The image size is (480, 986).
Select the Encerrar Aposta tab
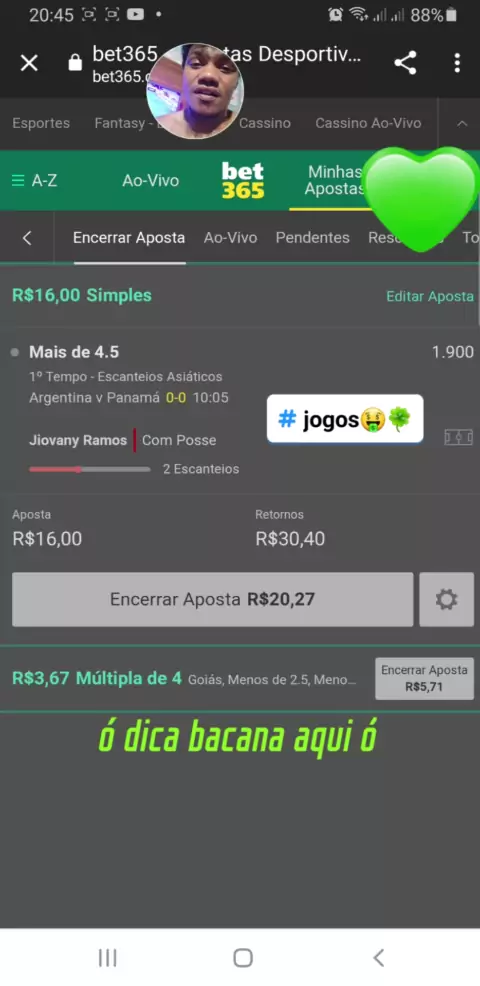129,238
